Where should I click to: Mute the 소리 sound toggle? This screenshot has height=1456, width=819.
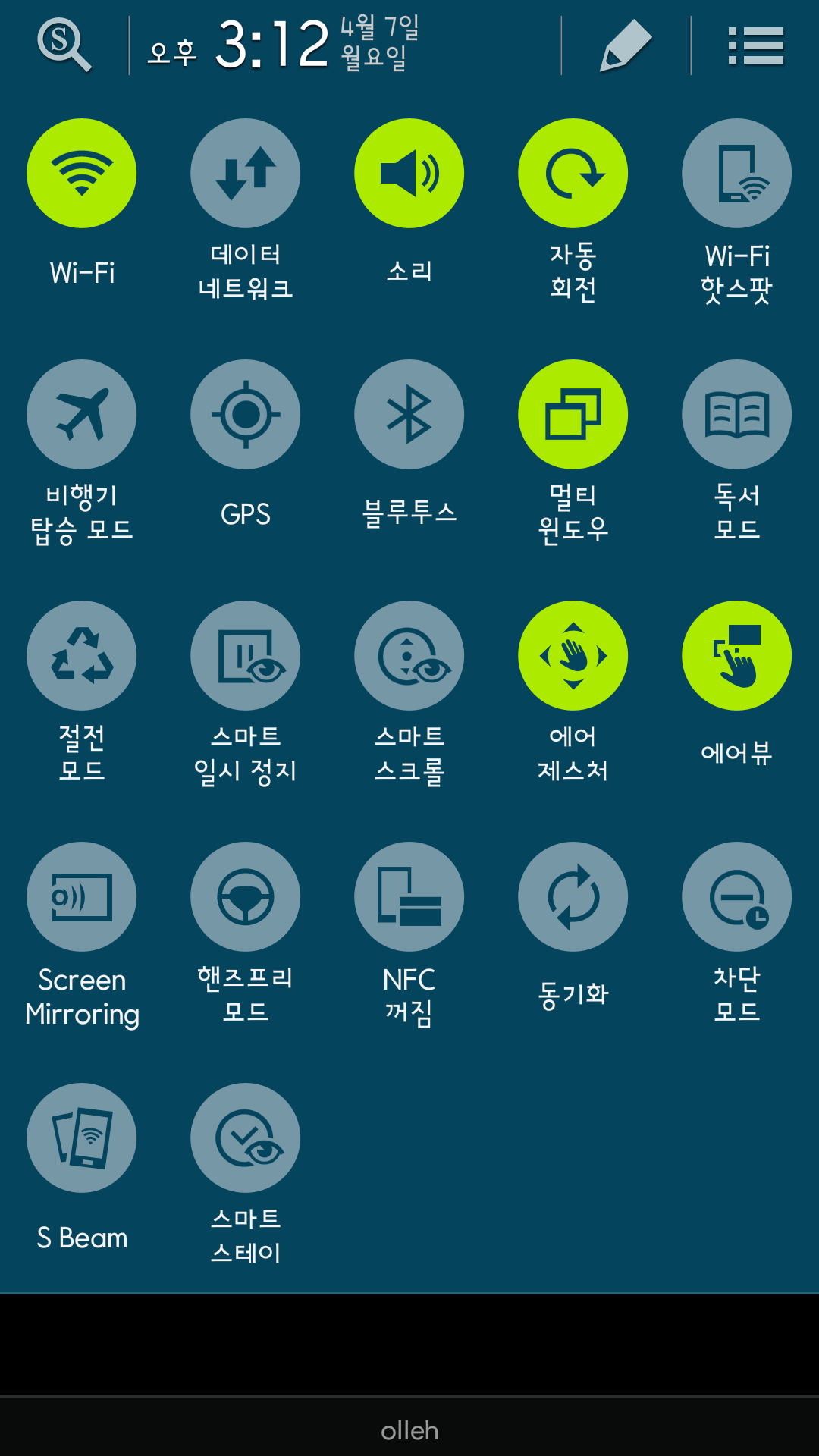tap(409, 174)
